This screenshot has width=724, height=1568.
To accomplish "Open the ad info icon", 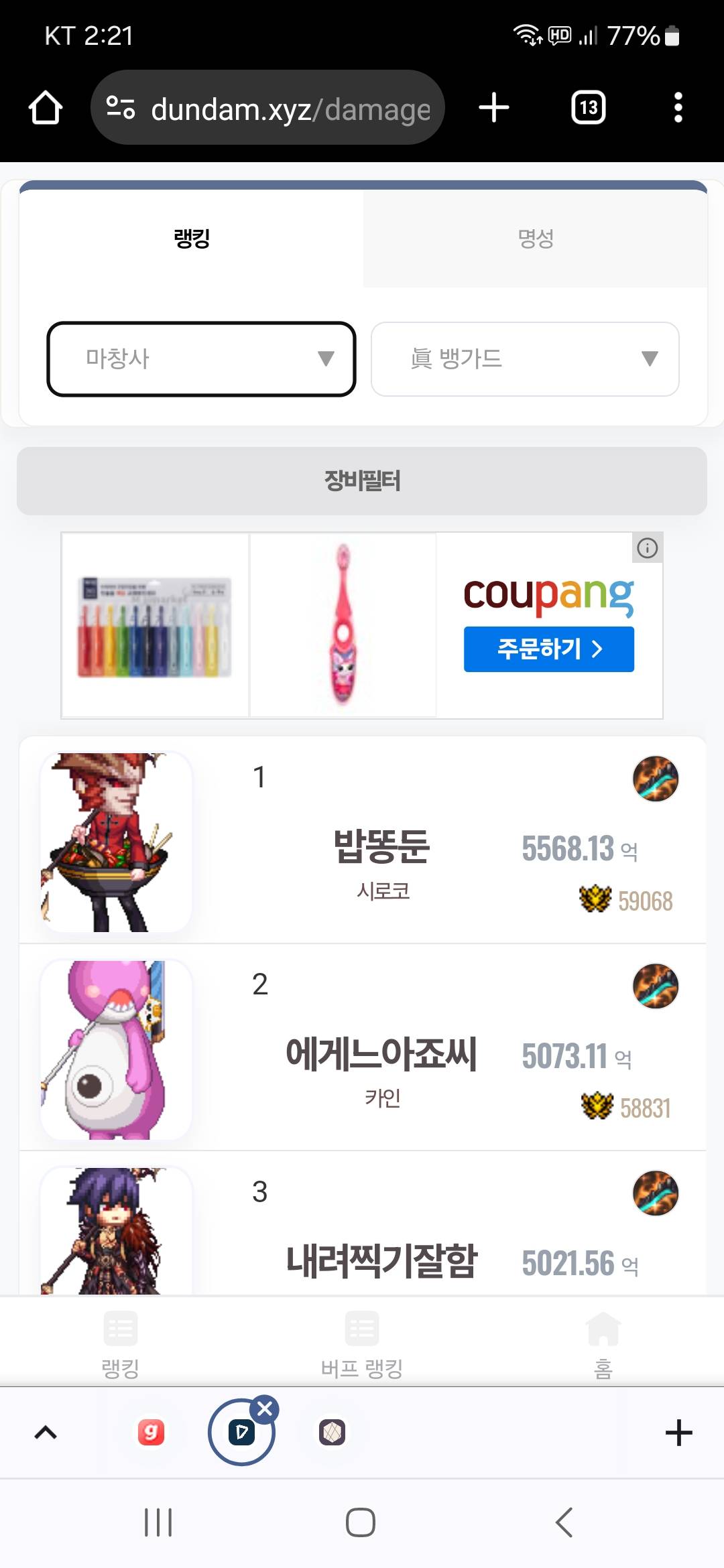I will pyautogui.click(x=647, y=548).
